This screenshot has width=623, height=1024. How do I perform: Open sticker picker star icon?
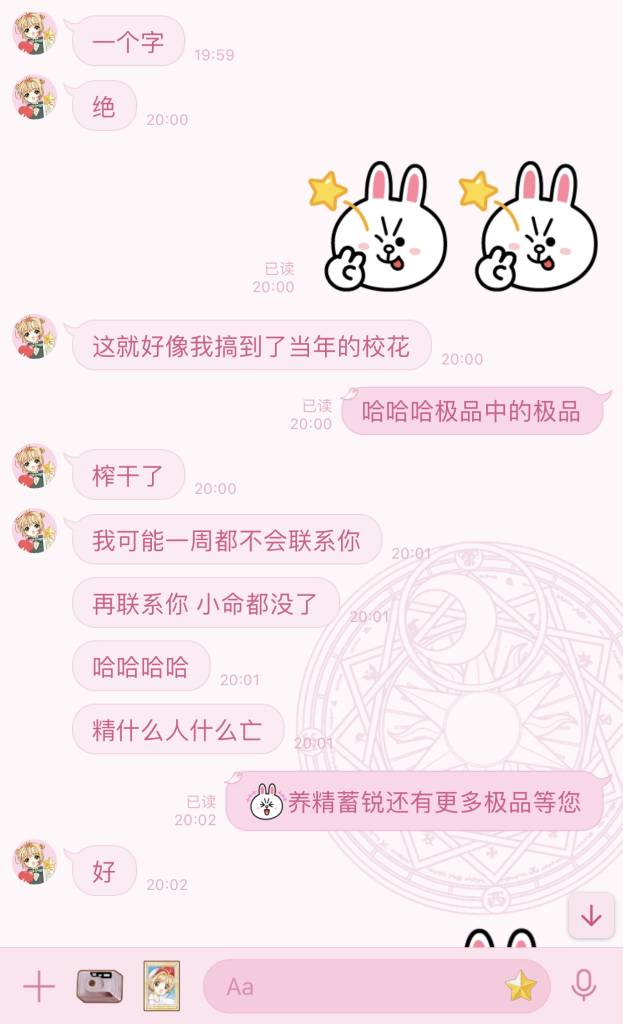pyautogui.click(x=521, y=987)
